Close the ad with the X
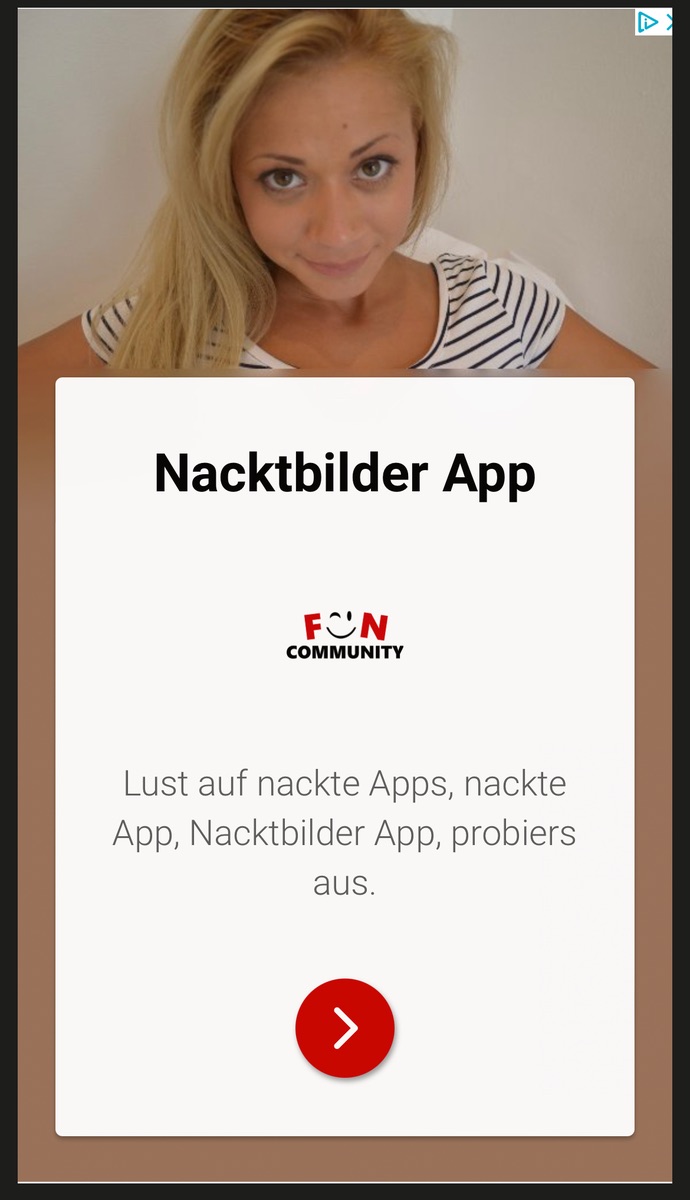Screen dimensions: 690x1200 coord(668,22)
